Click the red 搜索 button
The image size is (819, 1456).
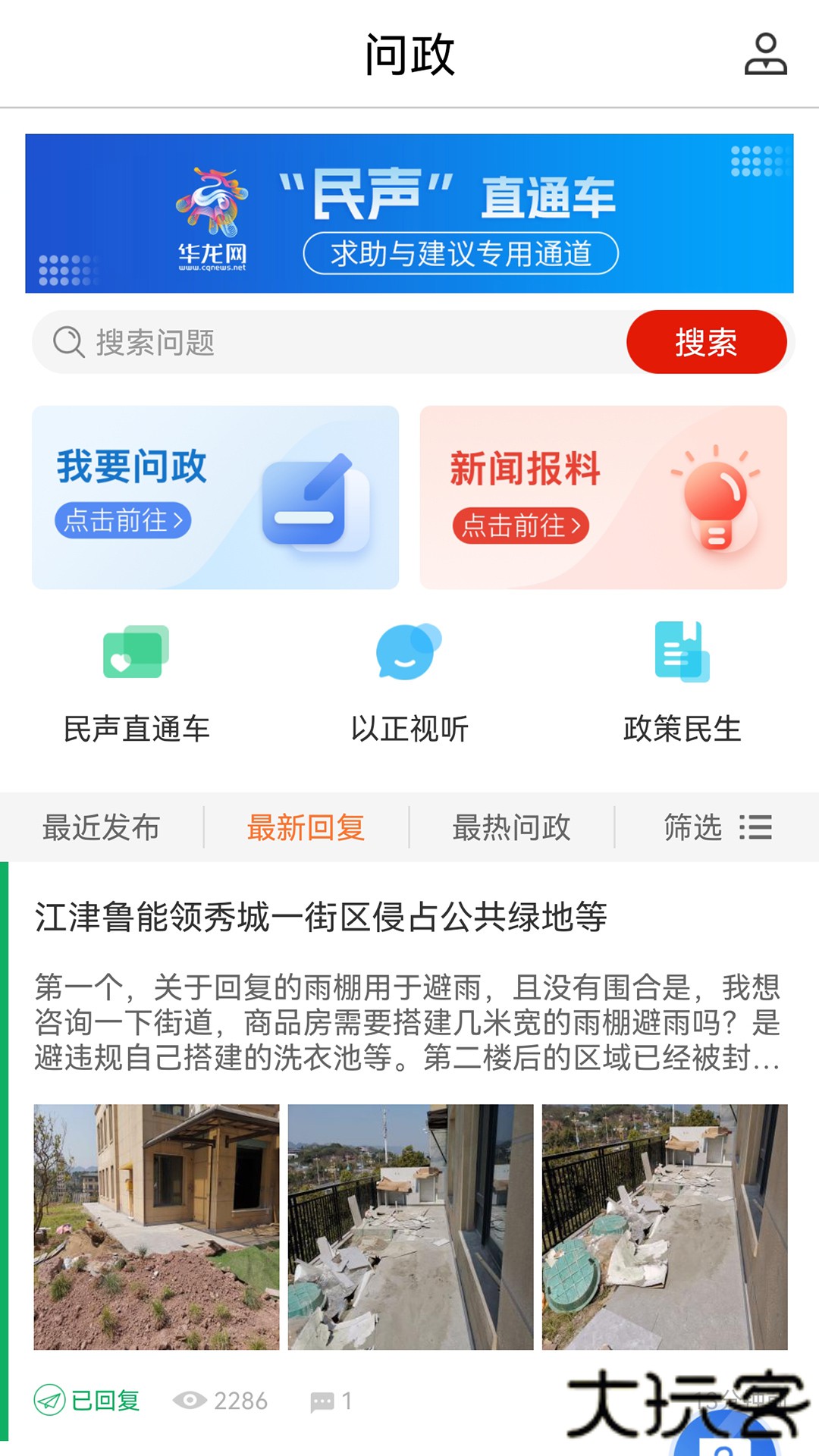pyautogui.click(x=707, y=343)
